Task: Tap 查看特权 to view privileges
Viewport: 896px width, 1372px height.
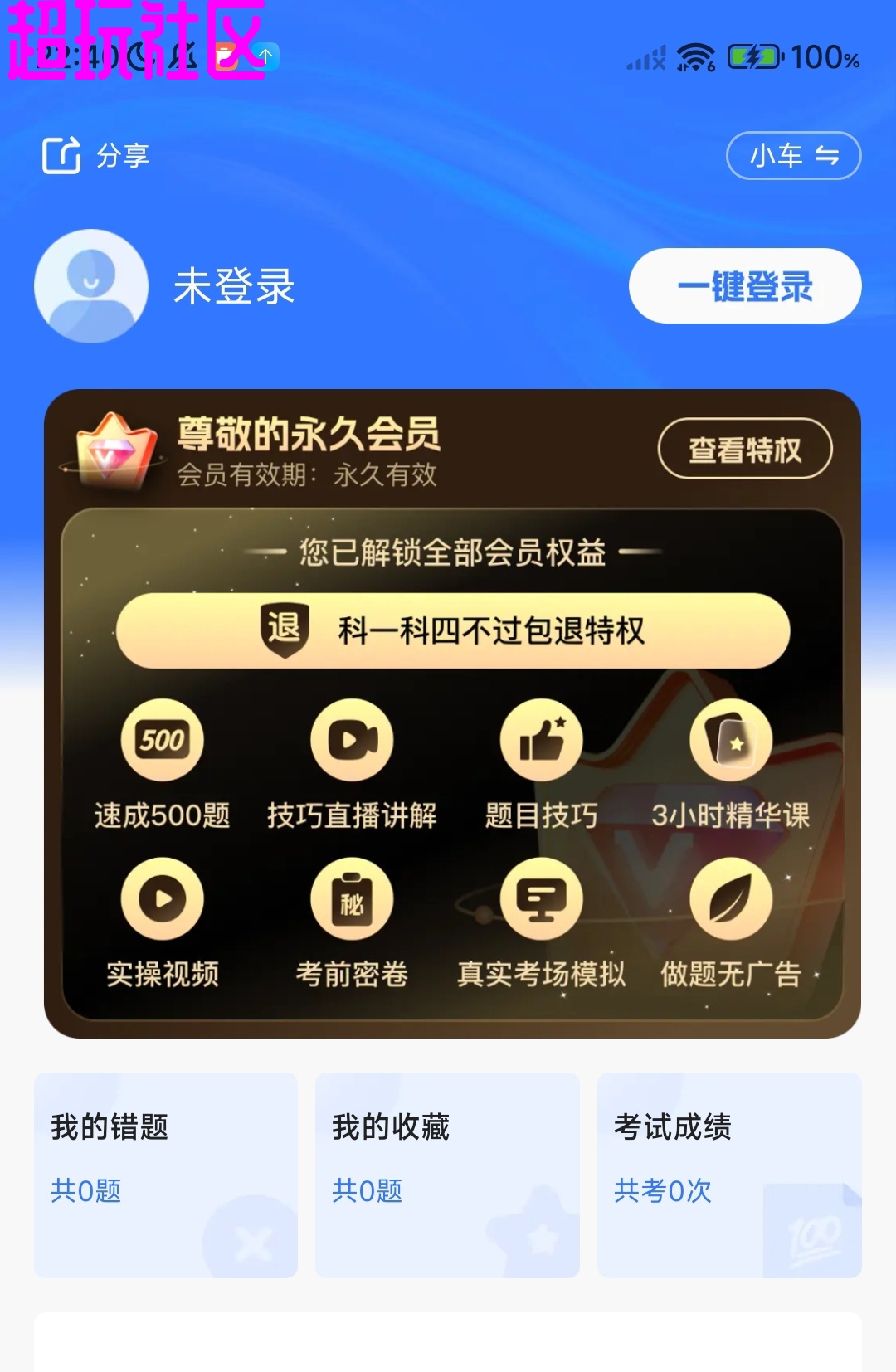Action: click(x=744, y=449)
